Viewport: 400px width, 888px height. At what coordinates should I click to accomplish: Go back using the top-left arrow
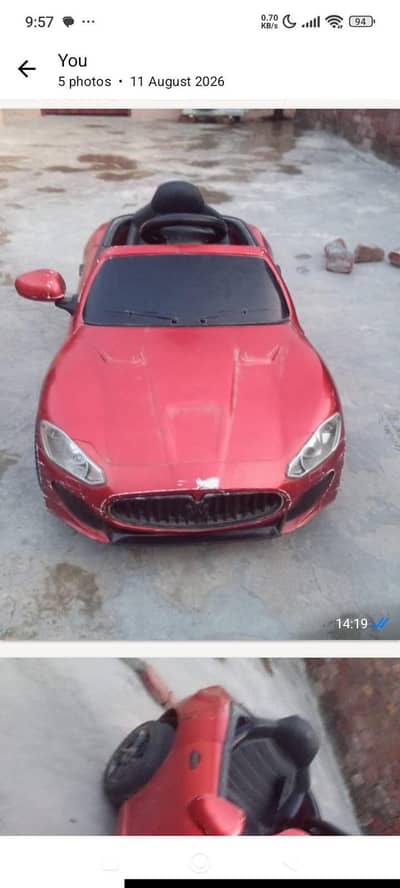click(26, 69)
